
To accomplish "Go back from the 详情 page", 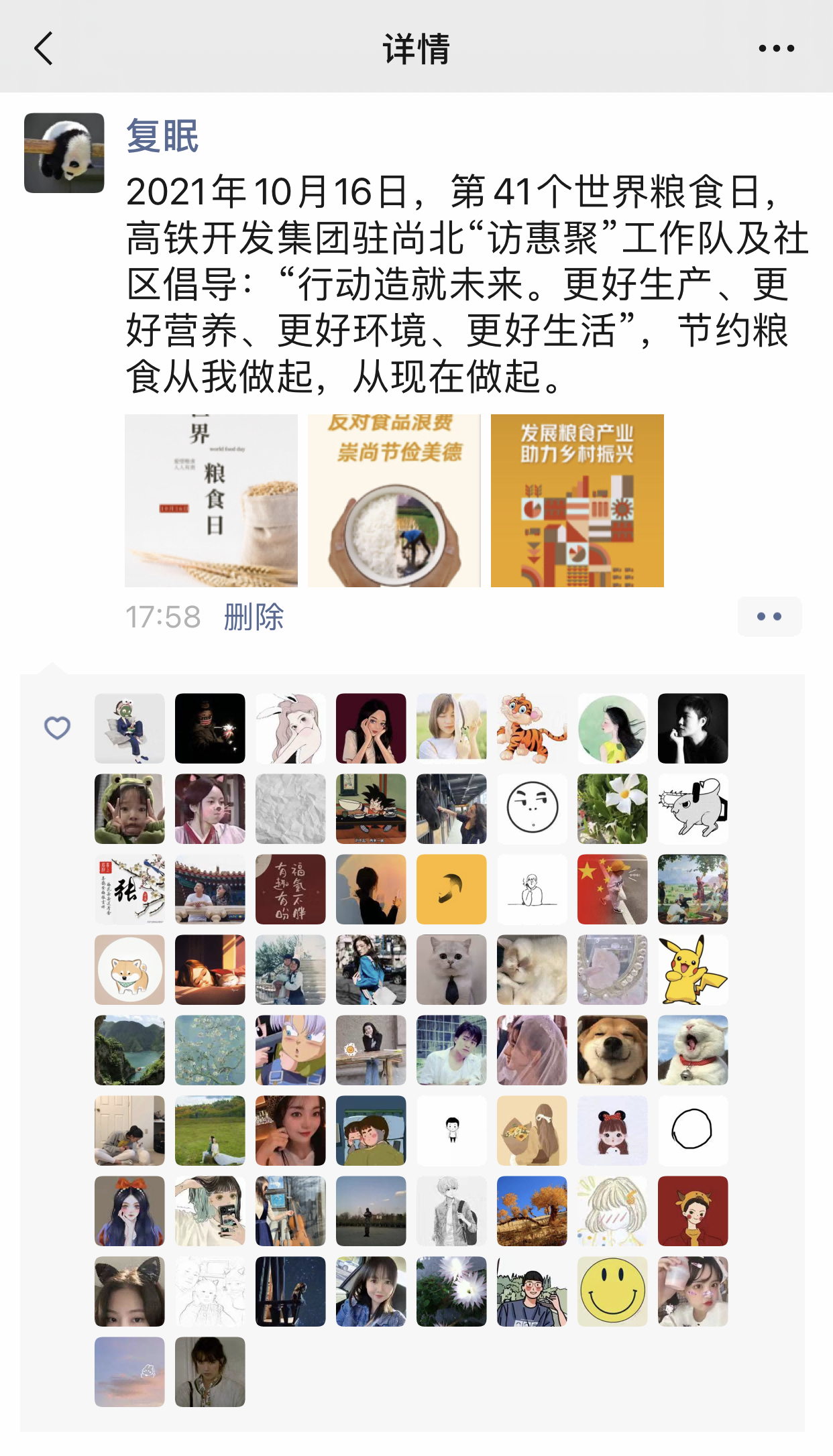I will pyautogui.click(x=44, y=49).
